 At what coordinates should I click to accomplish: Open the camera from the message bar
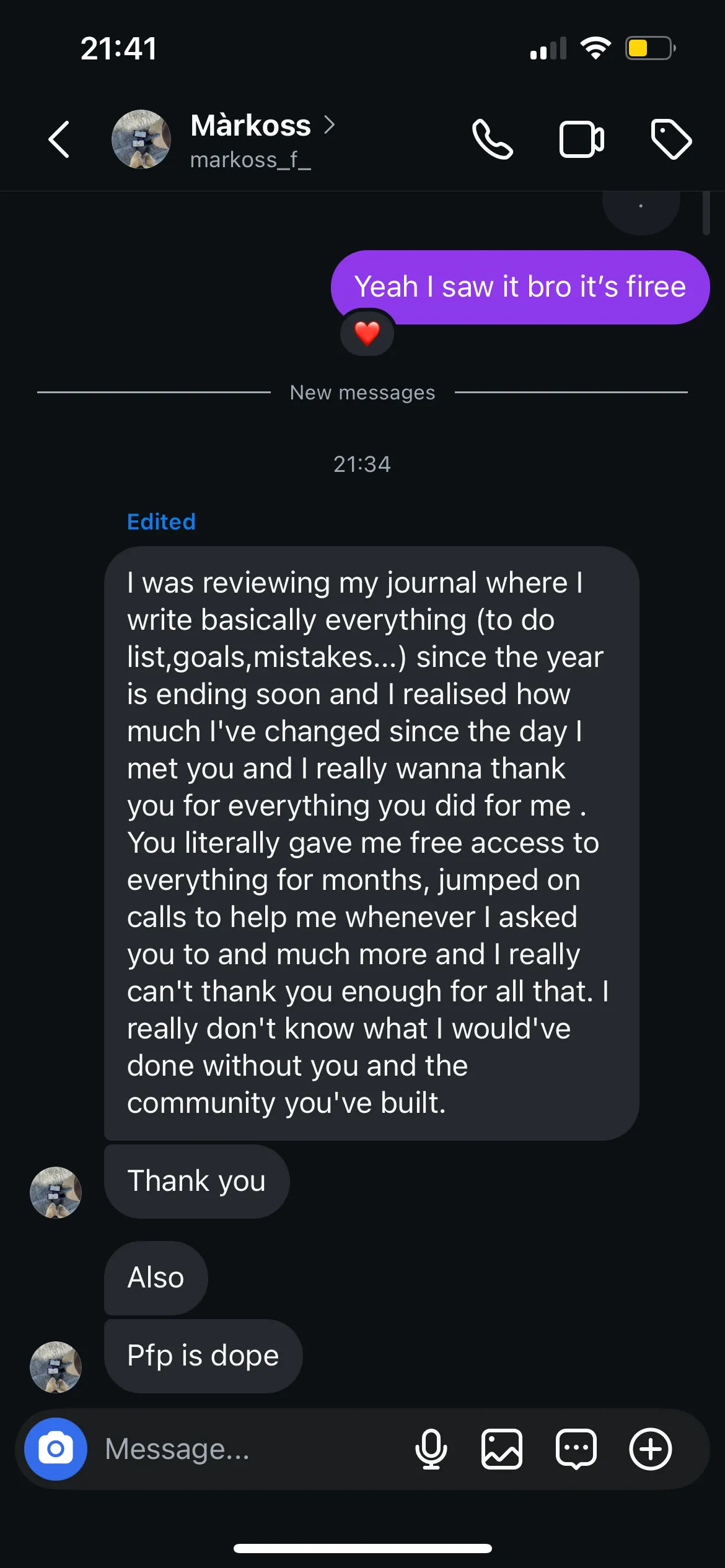(x=56, y=1449)
